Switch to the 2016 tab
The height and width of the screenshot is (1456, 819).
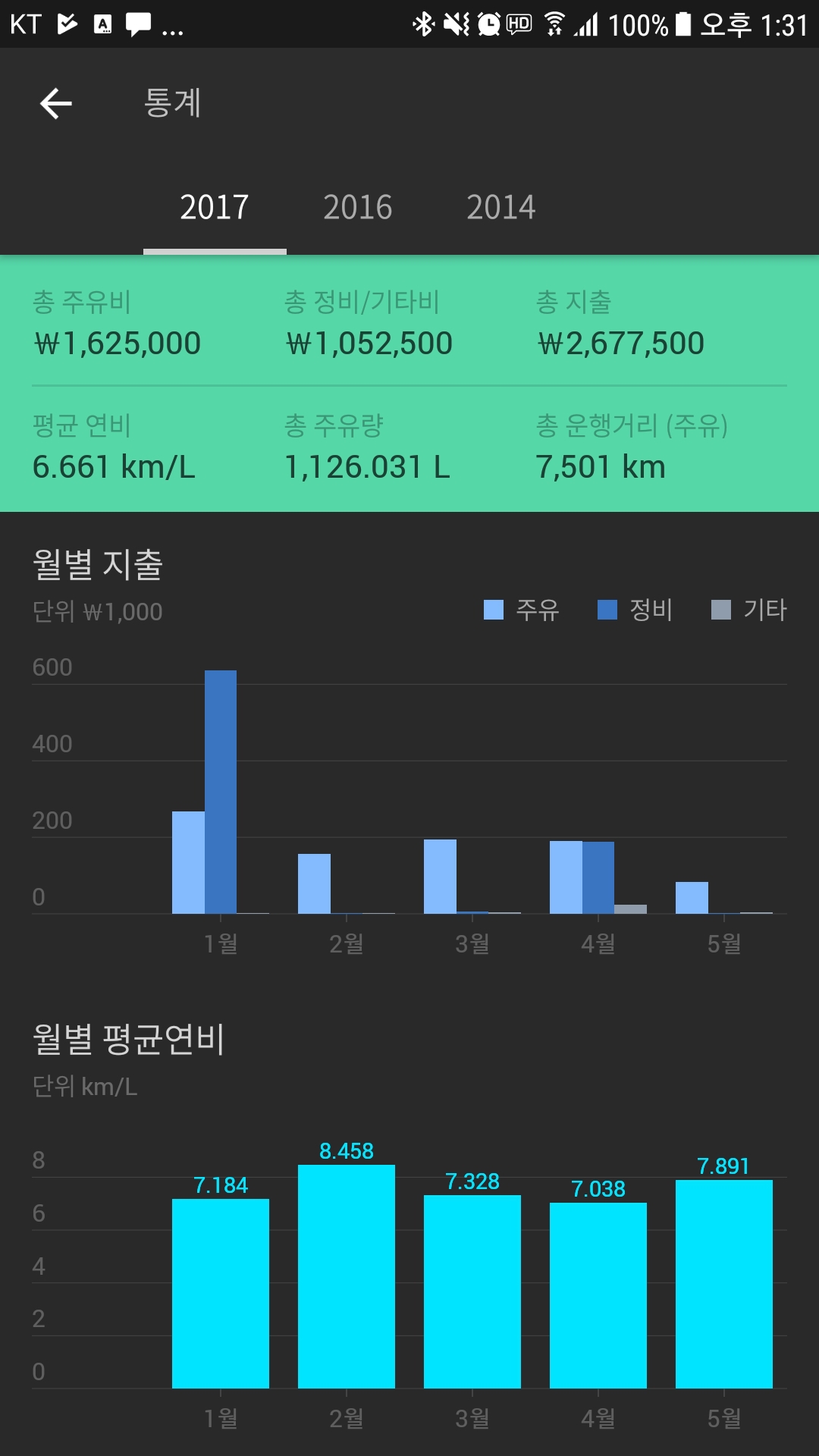point(357,207)
